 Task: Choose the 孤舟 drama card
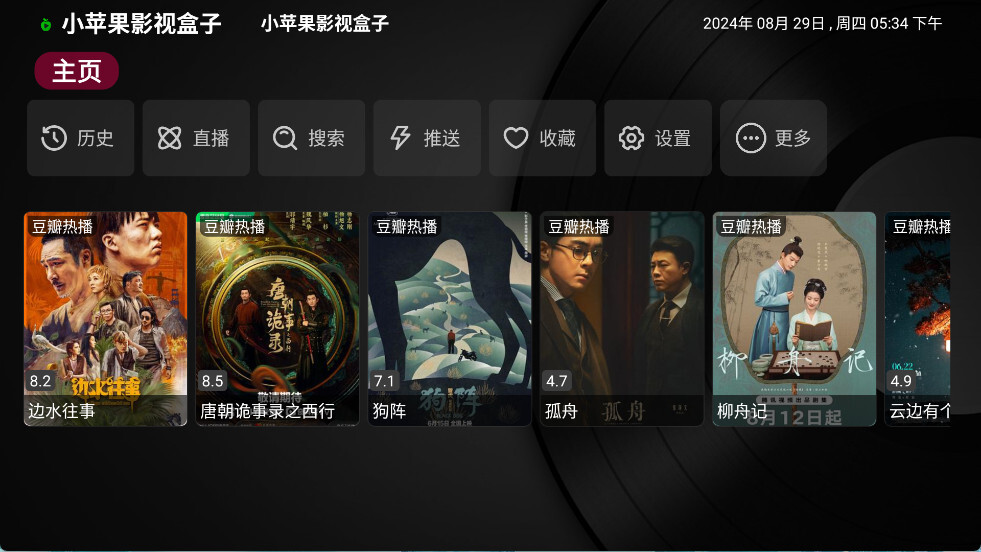(x=622, y=318)
